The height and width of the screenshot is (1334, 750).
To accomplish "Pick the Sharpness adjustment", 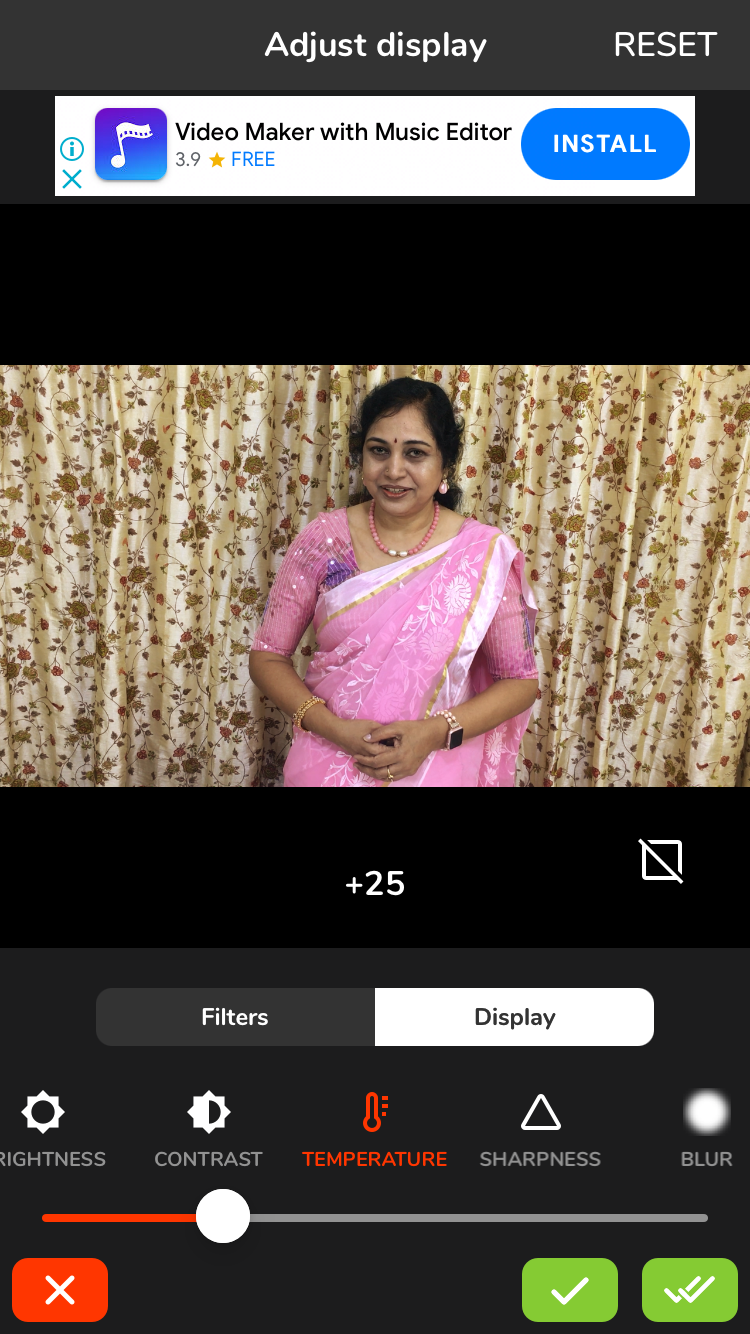I will (x=540, y=1131).
